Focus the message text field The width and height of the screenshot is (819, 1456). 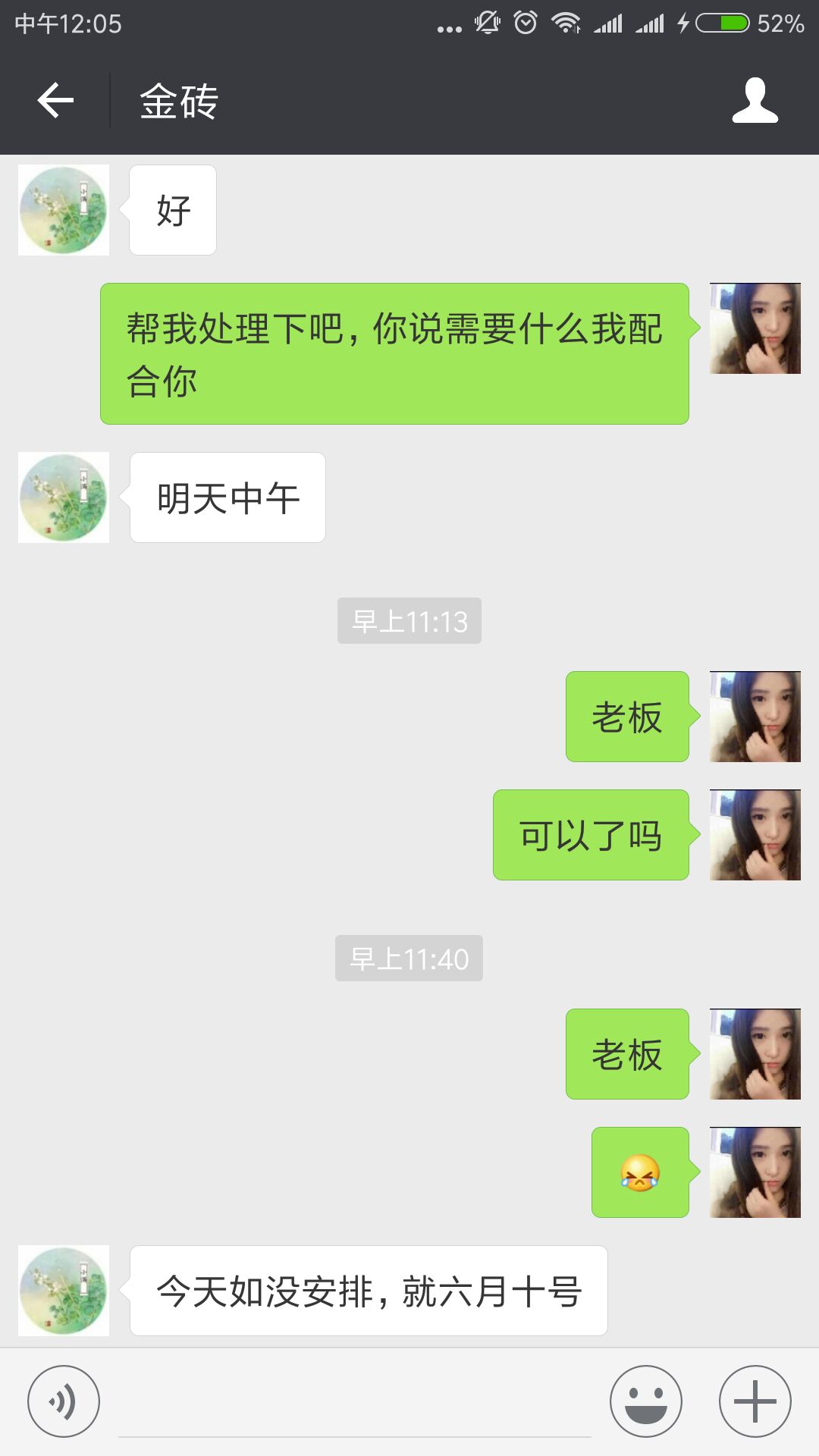pos(354,1403)
